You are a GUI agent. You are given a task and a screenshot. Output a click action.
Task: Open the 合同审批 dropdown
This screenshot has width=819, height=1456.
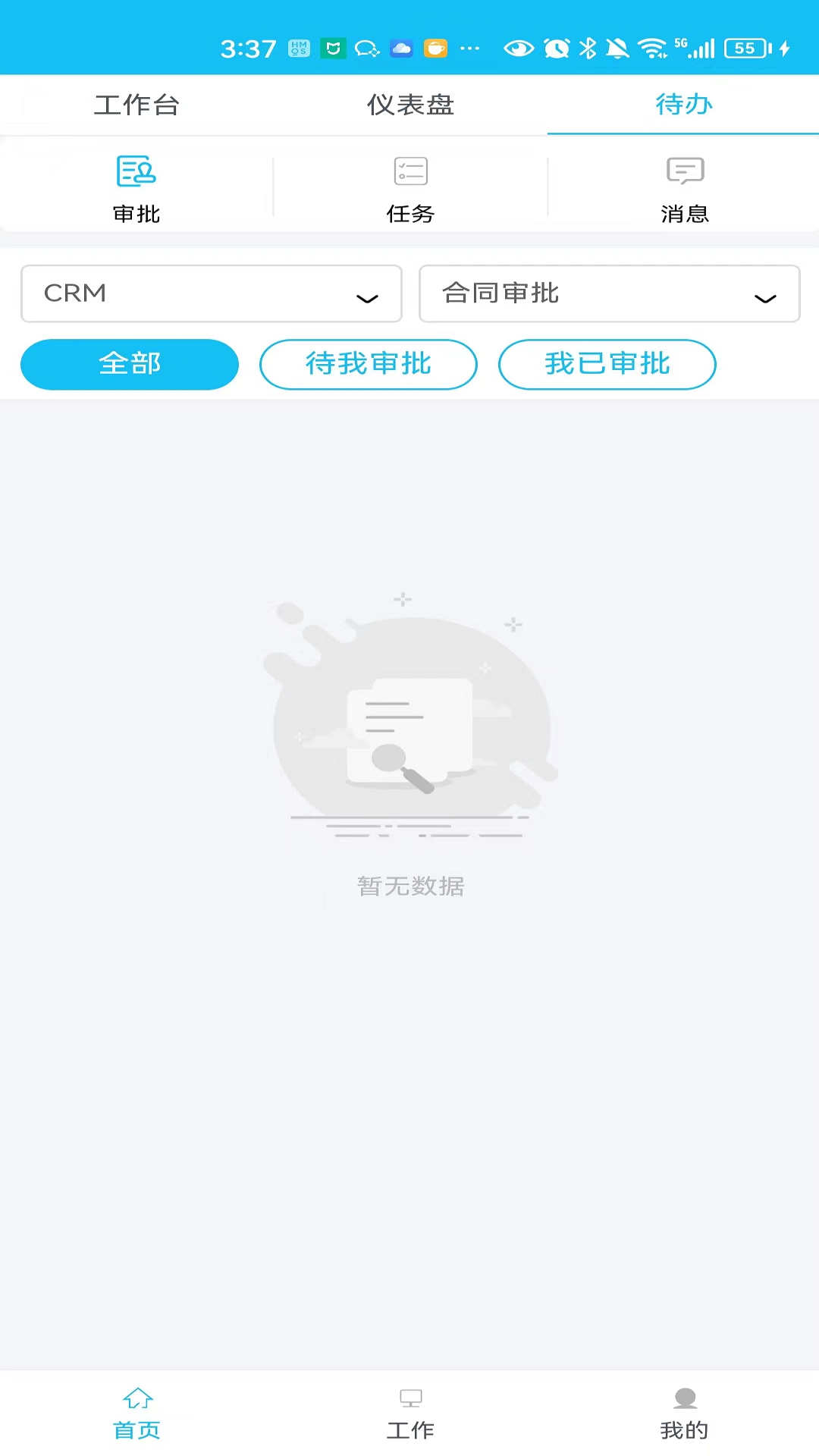tap(609, 293)
